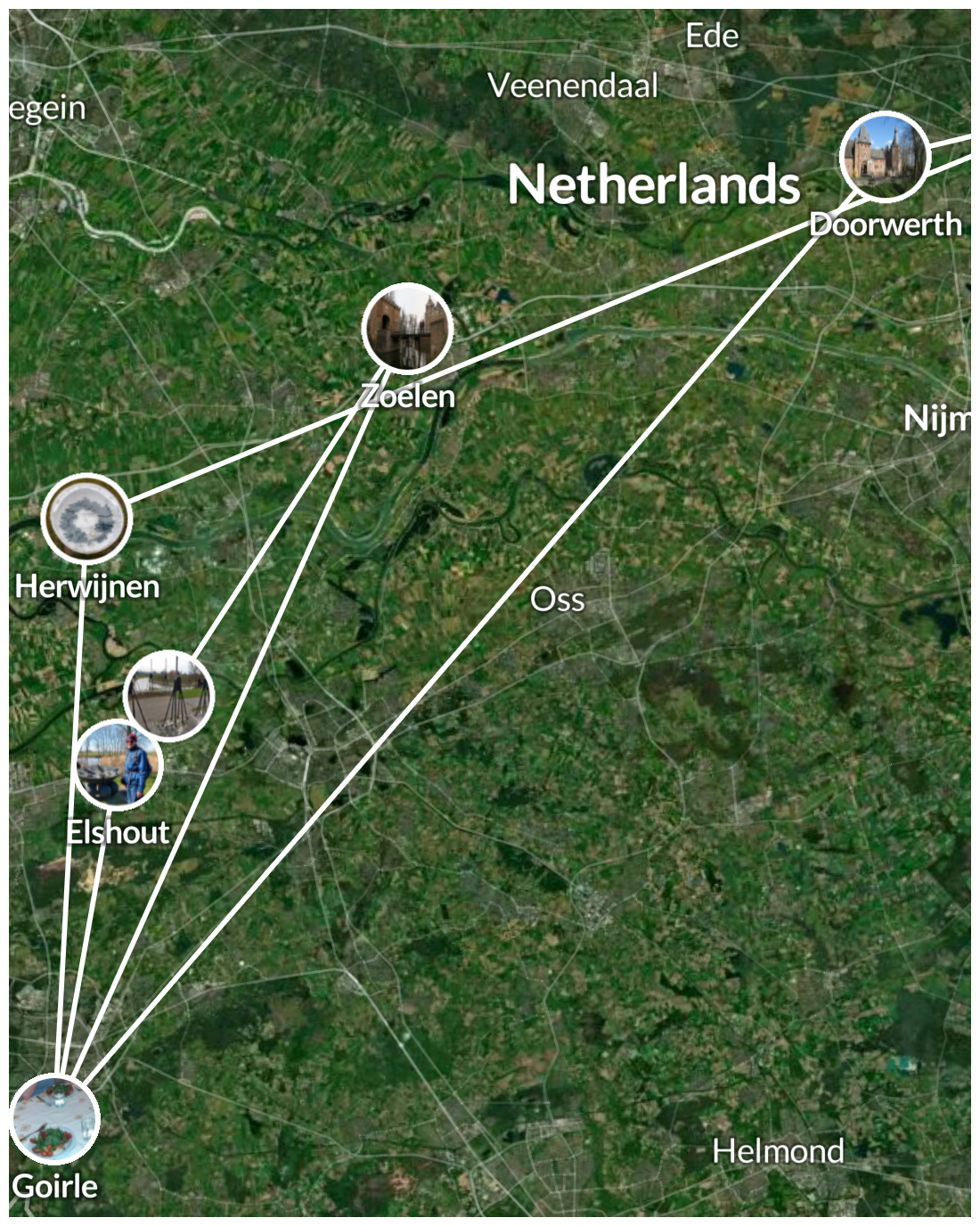Select the Herwijnen photo marker
980x1226 pixels.
(x=86, y=519)
